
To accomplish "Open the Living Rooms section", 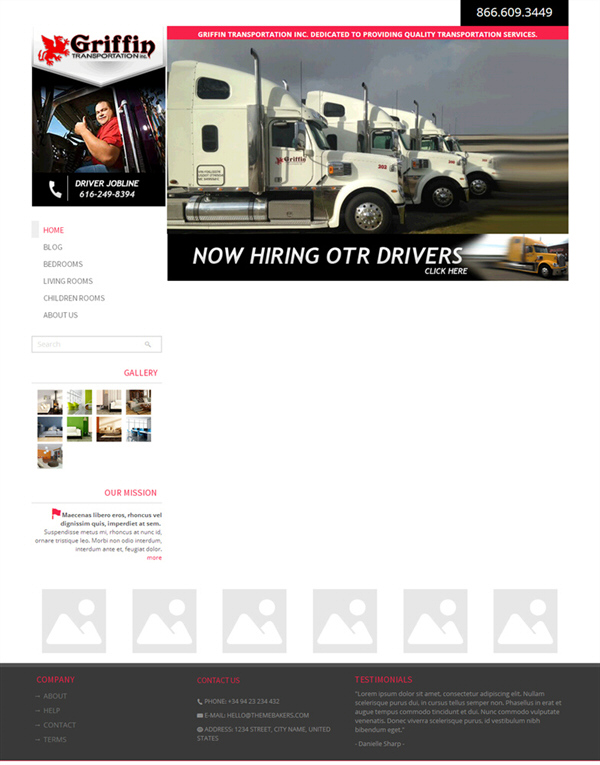I will click(x=68, y=281).
